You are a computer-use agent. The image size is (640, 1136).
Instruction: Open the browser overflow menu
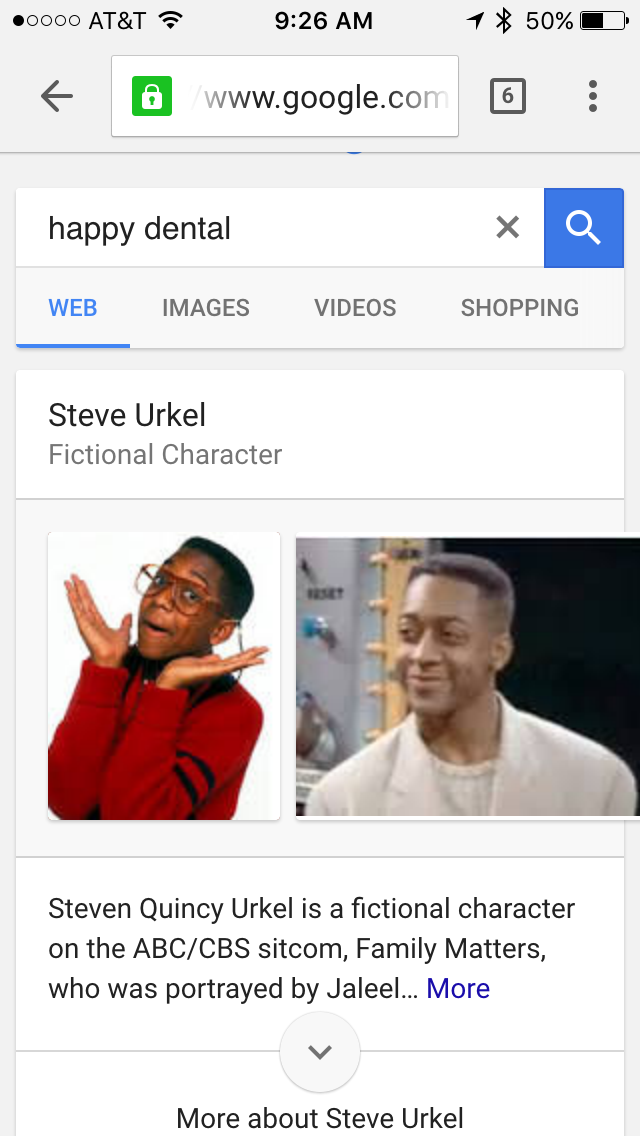(593, 96)
